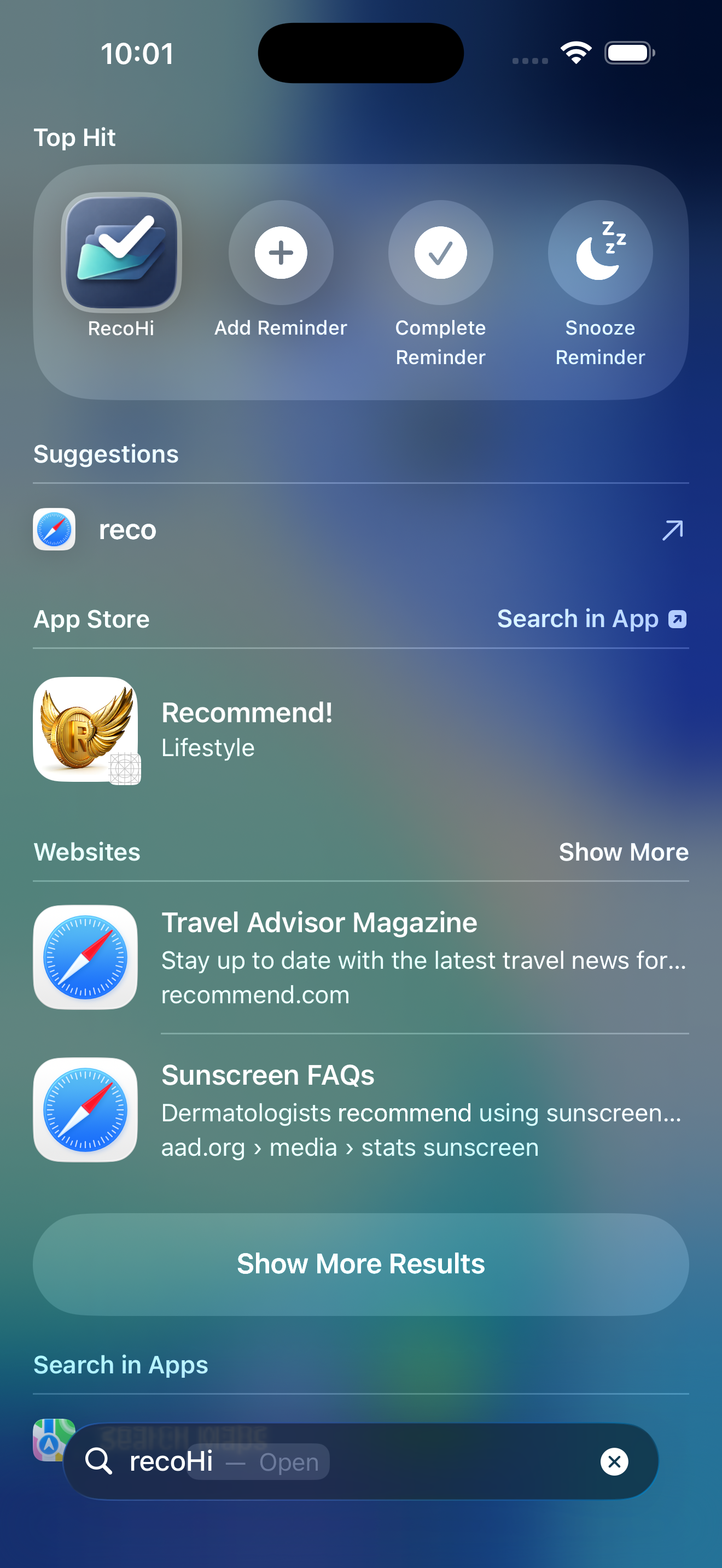Tap 'Show More' next to Websites

pos(623,852)
